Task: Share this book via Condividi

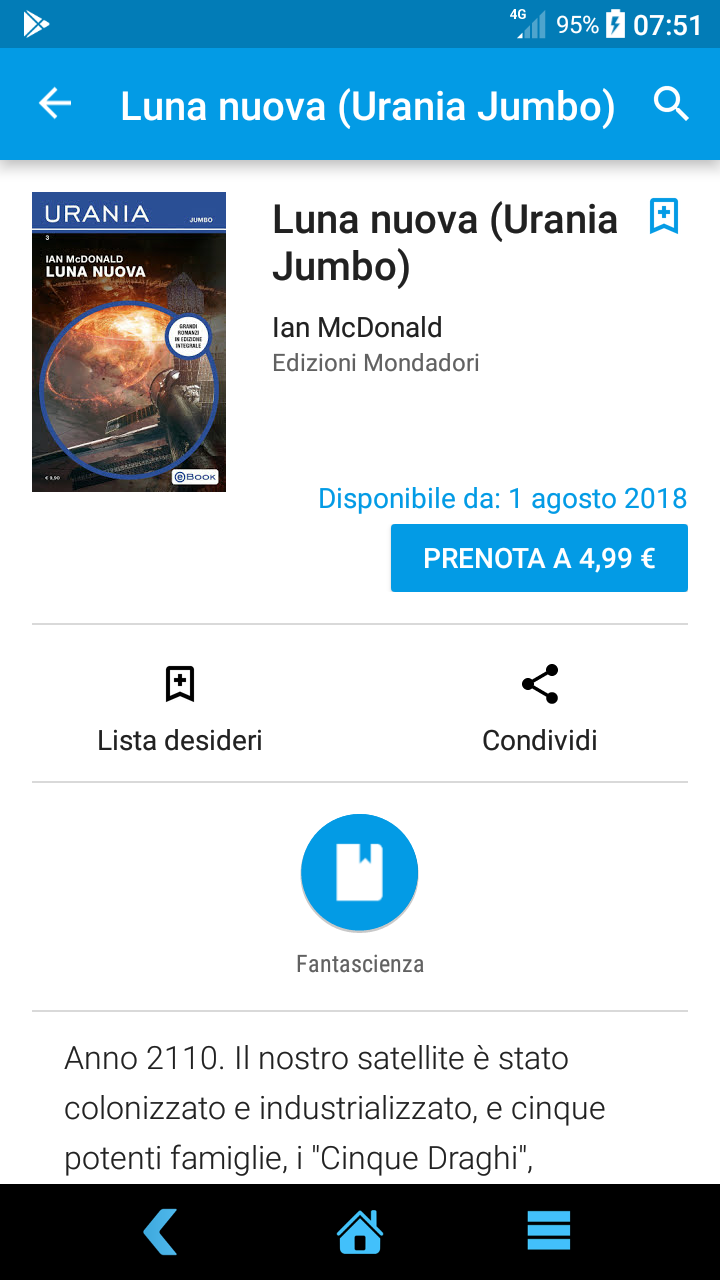Action: pos(540,708)
